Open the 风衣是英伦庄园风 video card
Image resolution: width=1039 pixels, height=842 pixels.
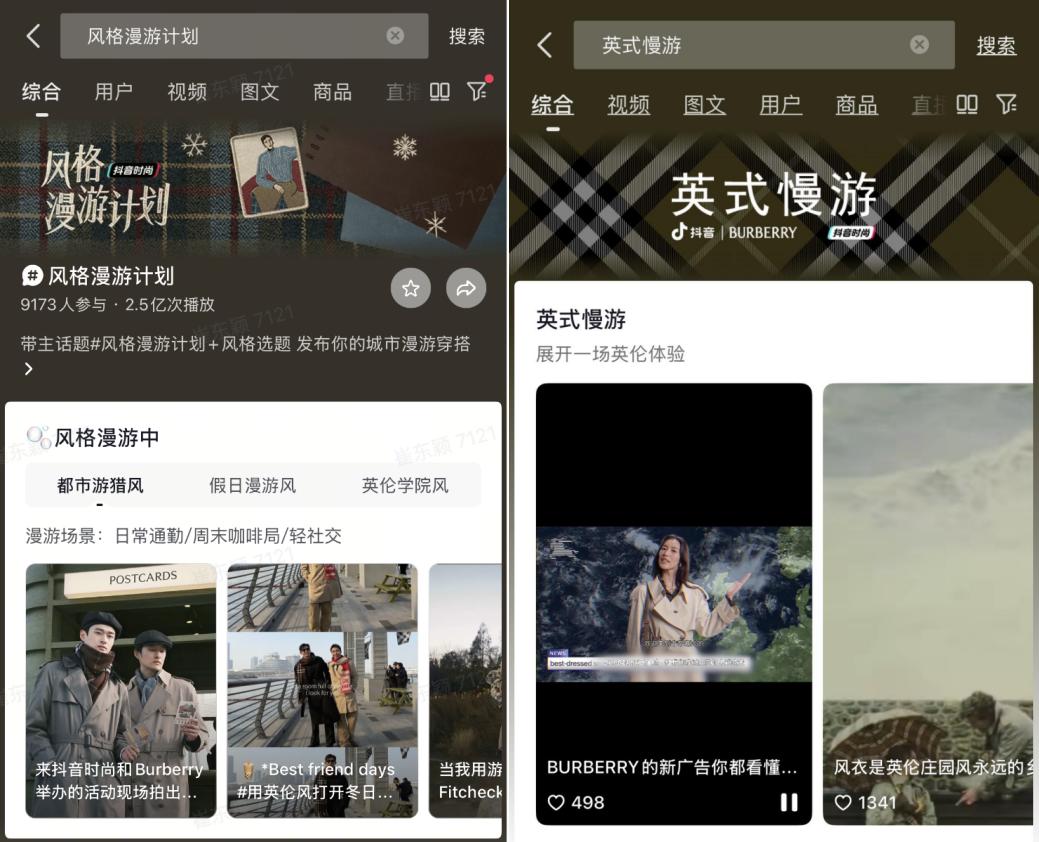[930, 600]
